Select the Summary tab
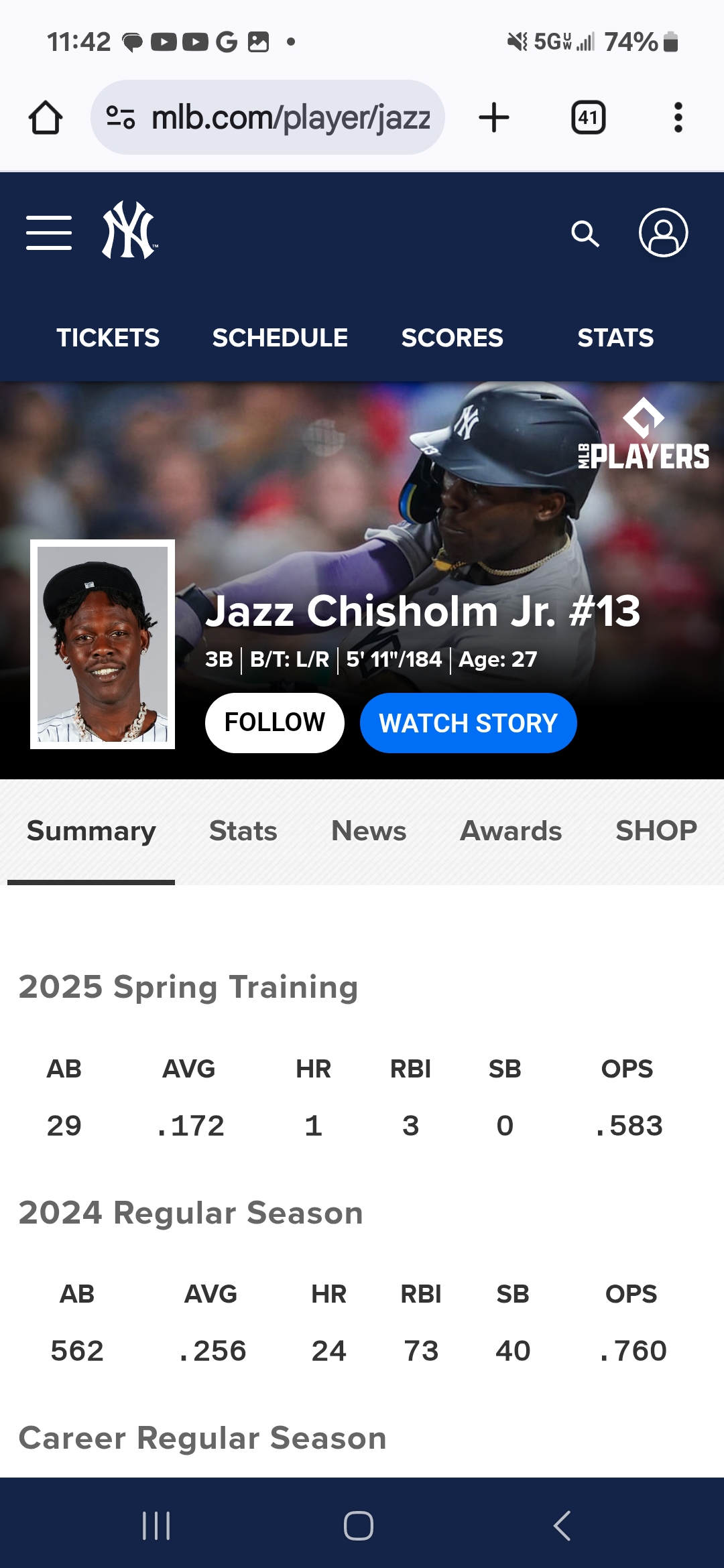 91,831
